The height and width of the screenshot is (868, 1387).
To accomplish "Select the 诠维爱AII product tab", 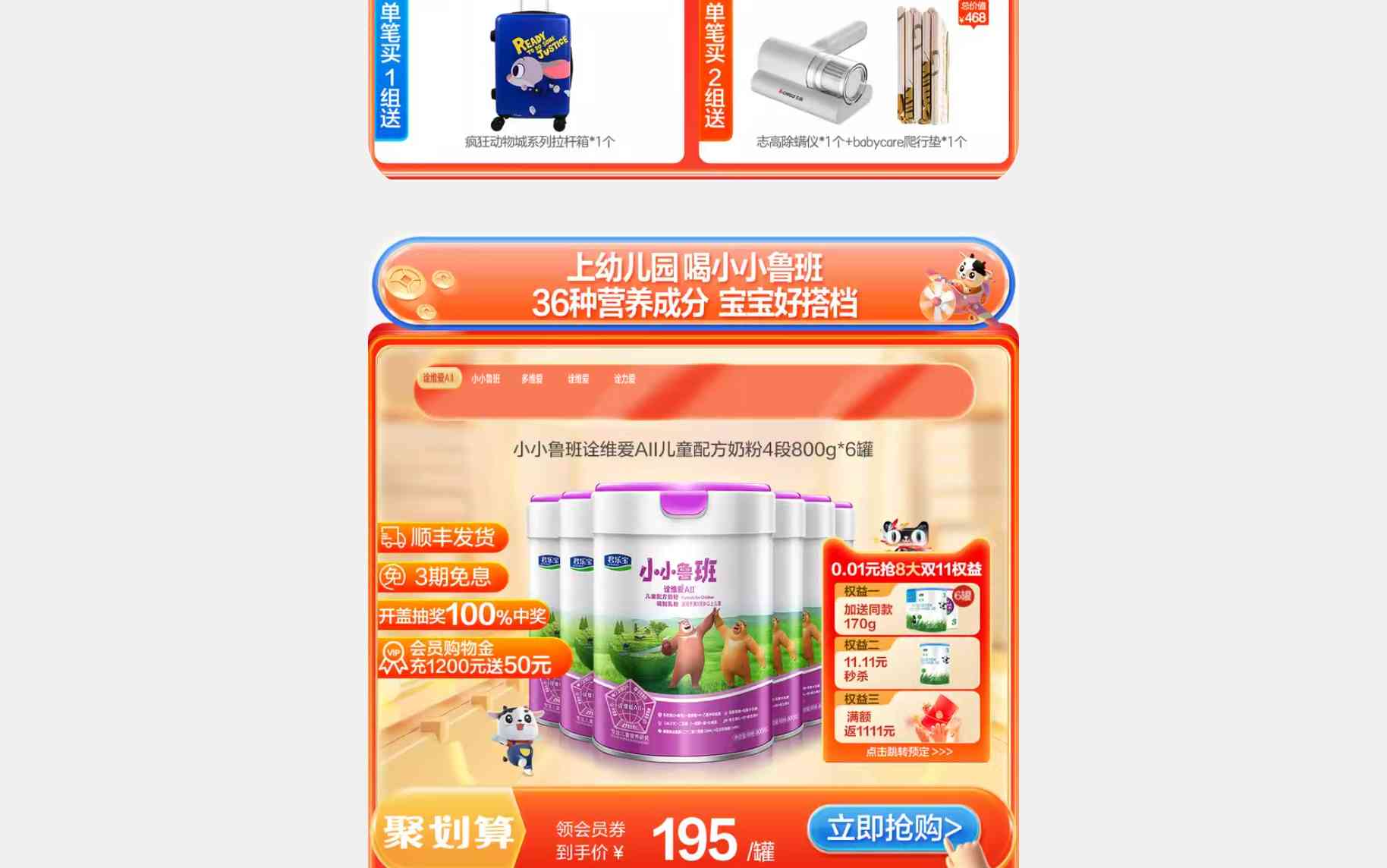I will [x=438, y=378].
